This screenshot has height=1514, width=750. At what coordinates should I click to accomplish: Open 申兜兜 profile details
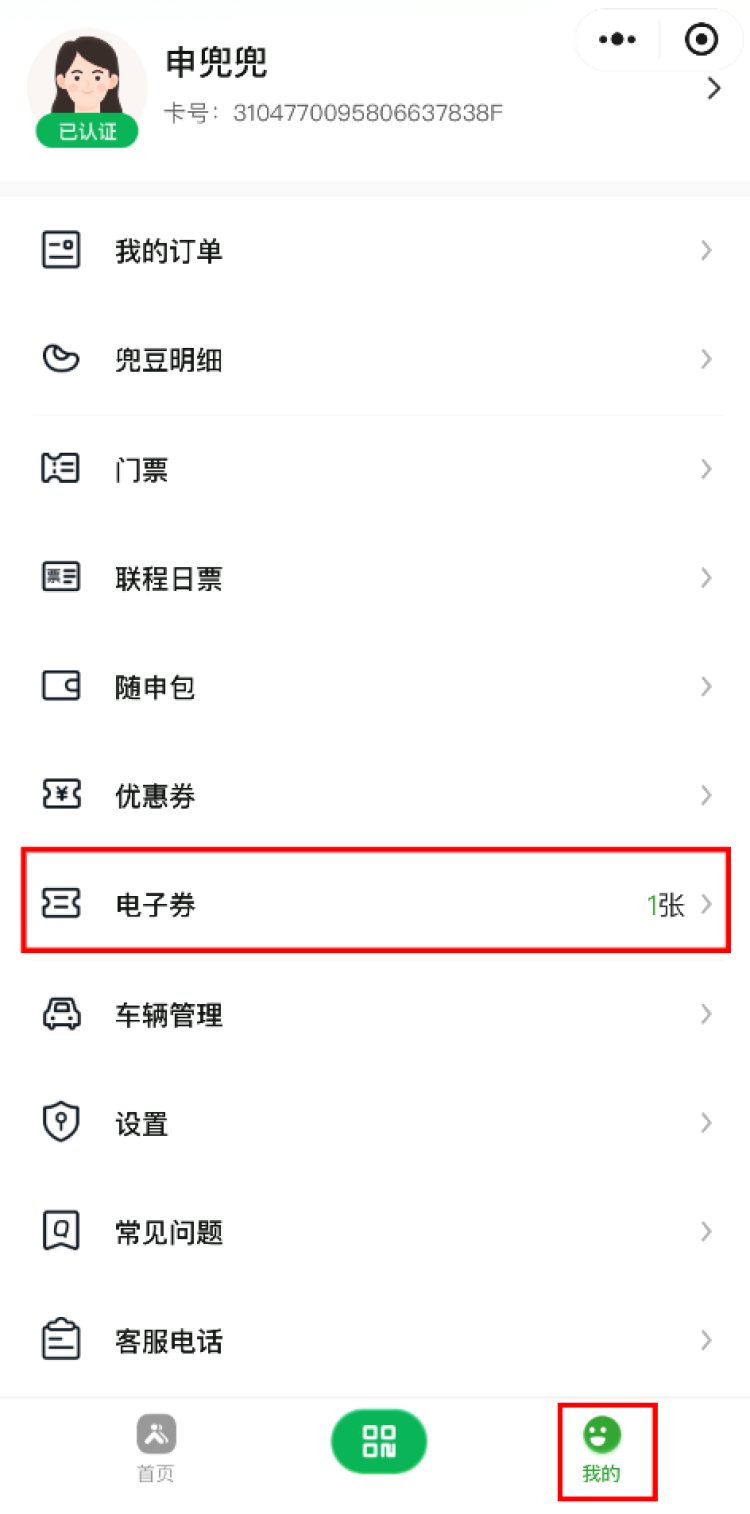(x=713, y=89)
